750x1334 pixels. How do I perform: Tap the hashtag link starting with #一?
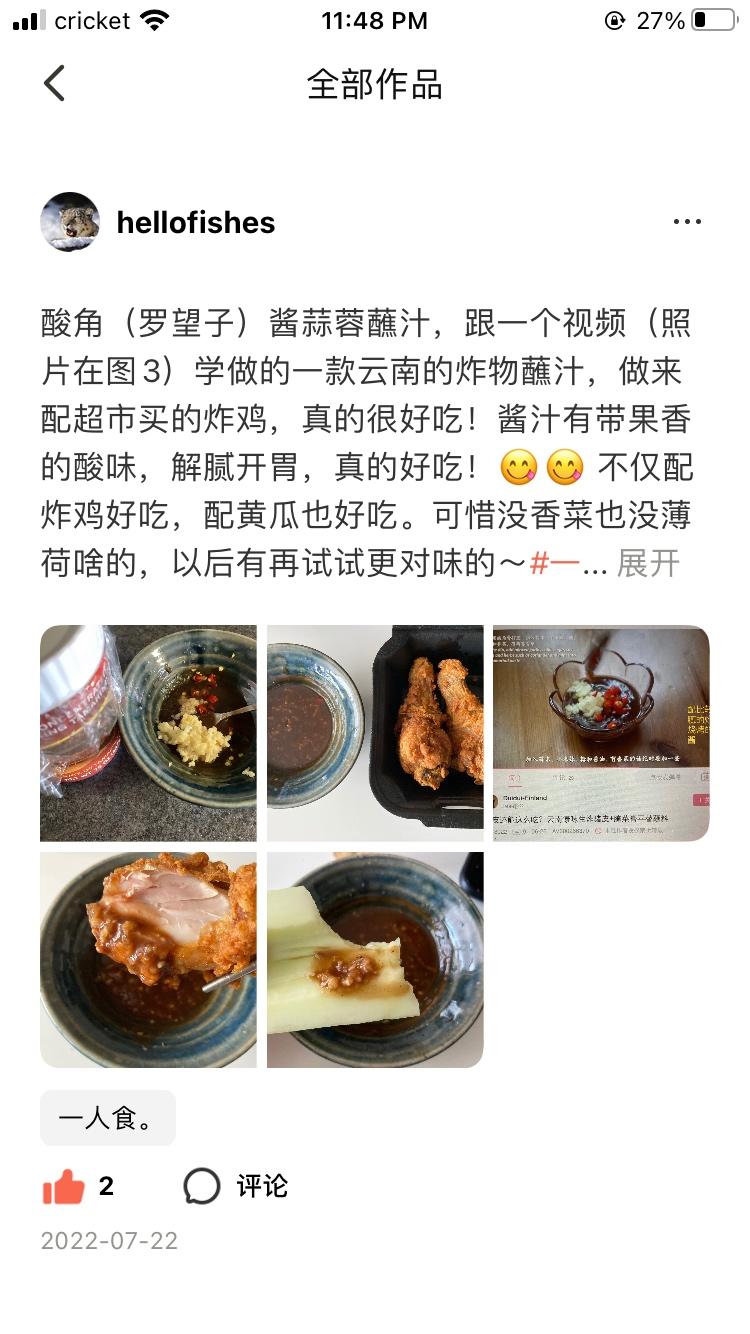tap(555, 562)
